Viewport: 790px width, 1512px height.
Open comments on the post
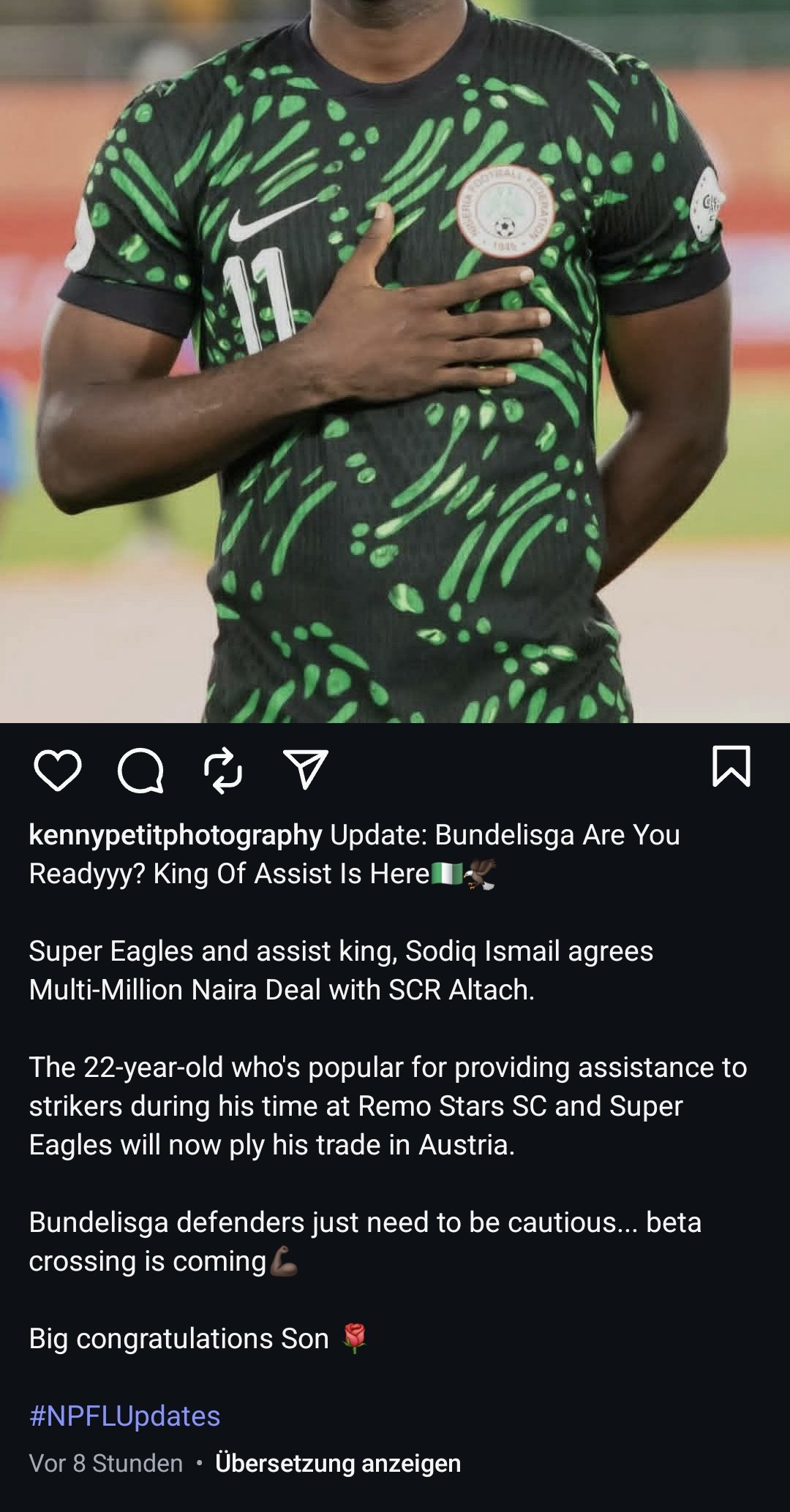[x=140, y=770]
